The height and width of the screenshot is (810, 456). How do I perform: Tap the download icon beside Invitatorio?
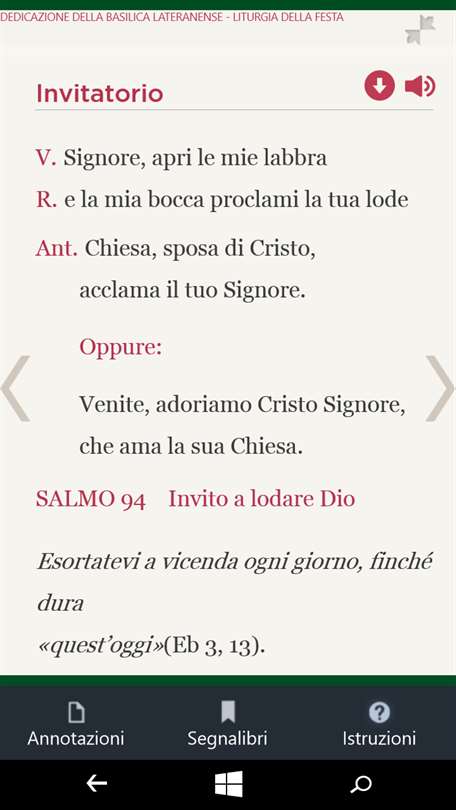(x=379, y=86)
